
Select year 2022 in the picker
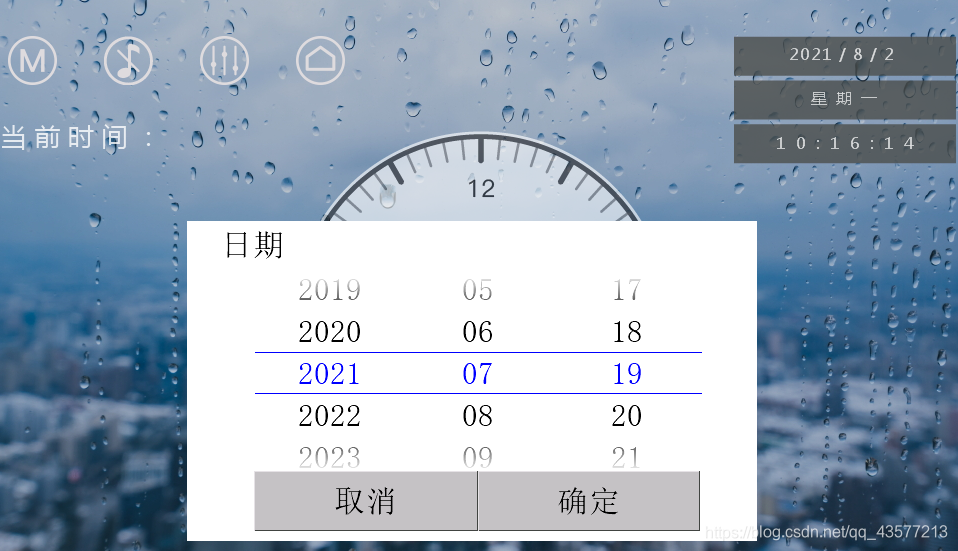pyautogui.click(x=329, y=416)
